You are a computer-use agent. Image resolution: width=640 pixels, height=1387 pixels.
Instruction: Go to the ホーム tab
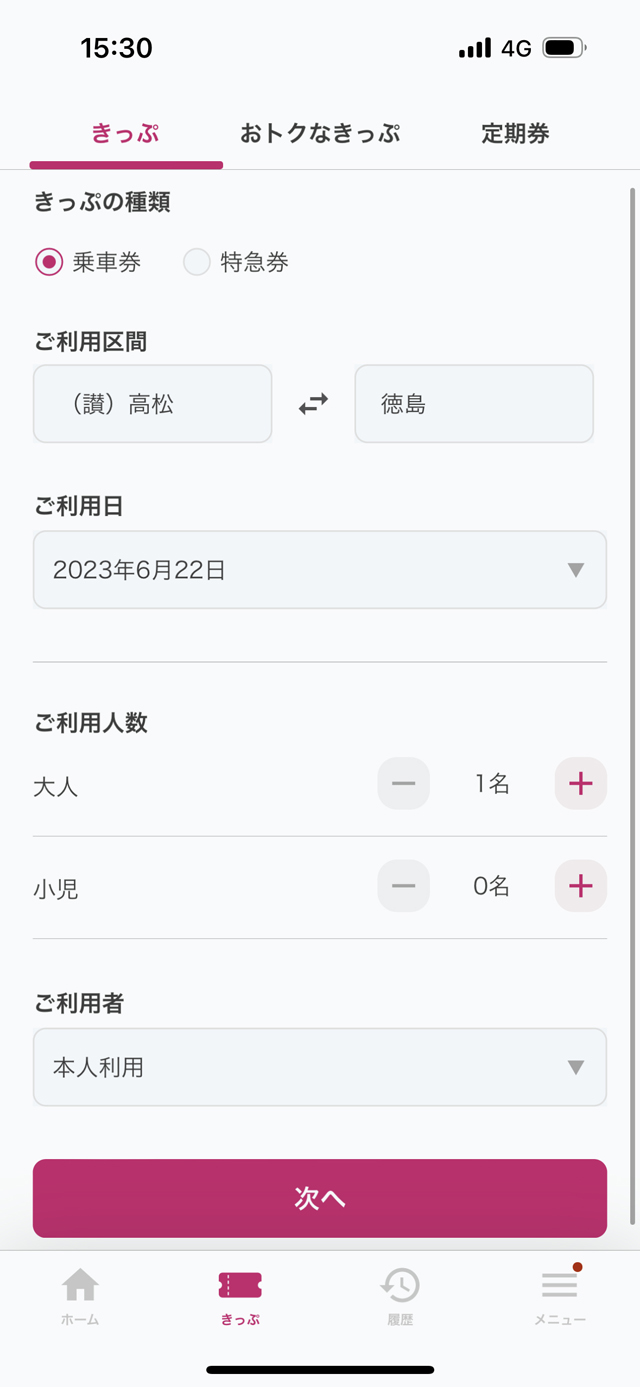pos(80,1296)
